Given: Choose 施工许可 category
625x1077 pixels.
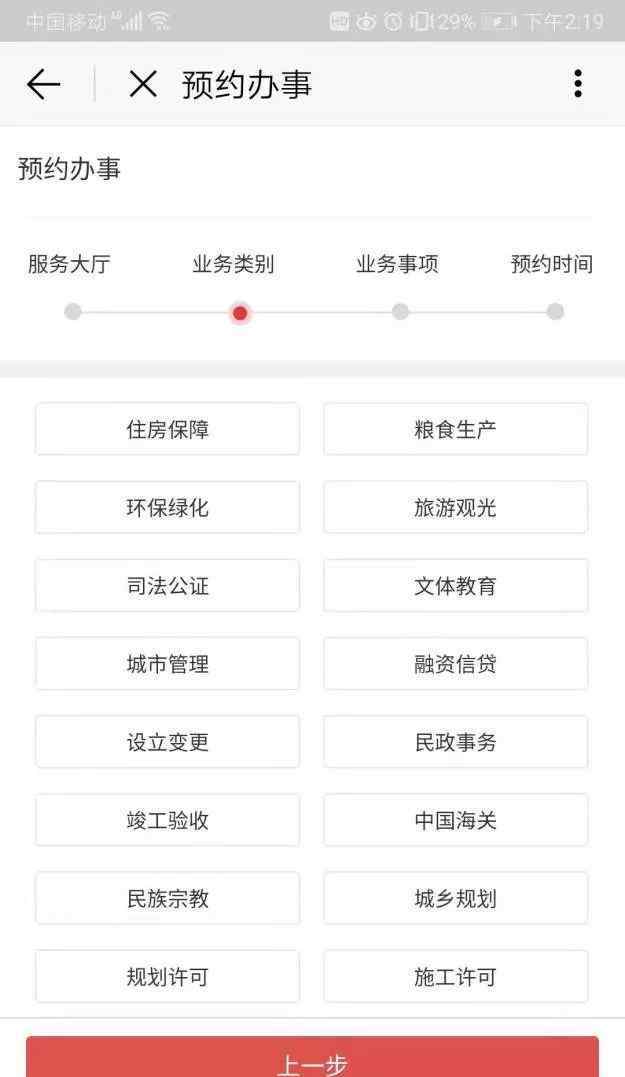Looking at the screenshot, I should click(x=455, y=977).
